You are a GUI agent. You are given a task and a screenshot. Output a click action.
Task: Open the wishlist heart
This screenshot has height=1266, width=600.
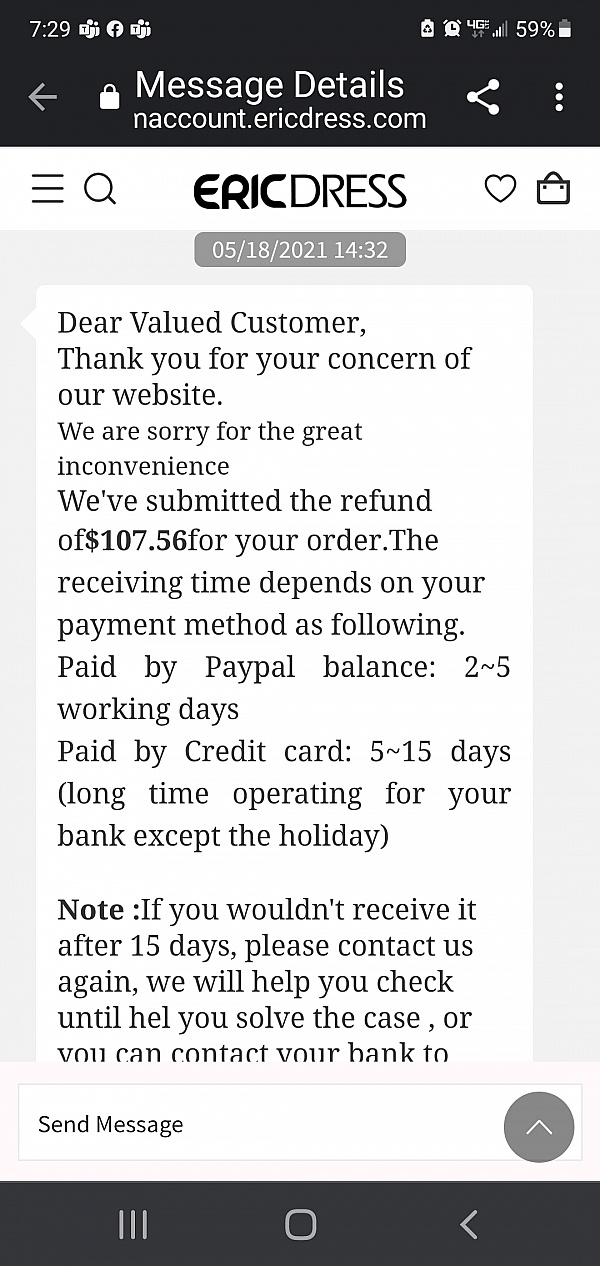[500, 188]
